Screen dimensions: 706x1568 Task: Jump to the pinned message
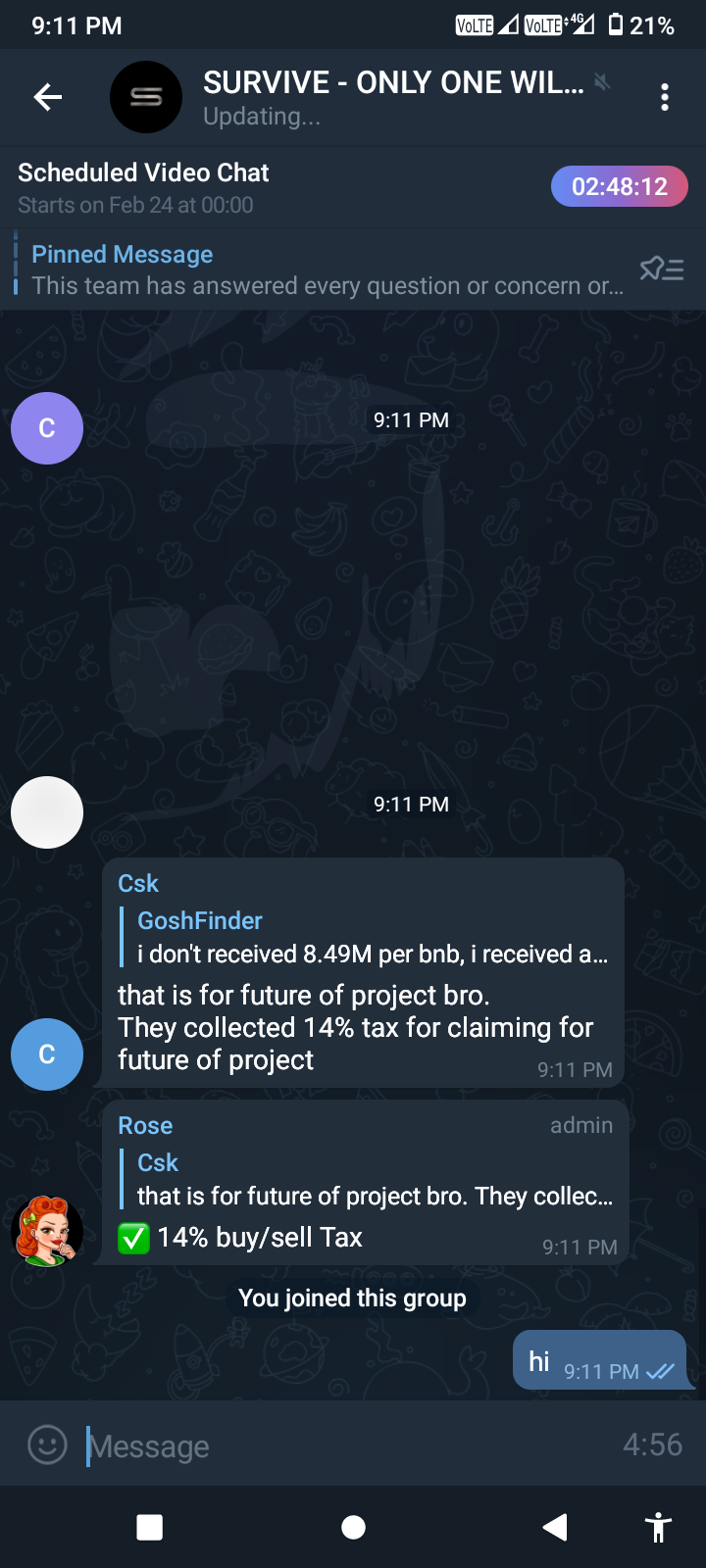coord(324,269)
